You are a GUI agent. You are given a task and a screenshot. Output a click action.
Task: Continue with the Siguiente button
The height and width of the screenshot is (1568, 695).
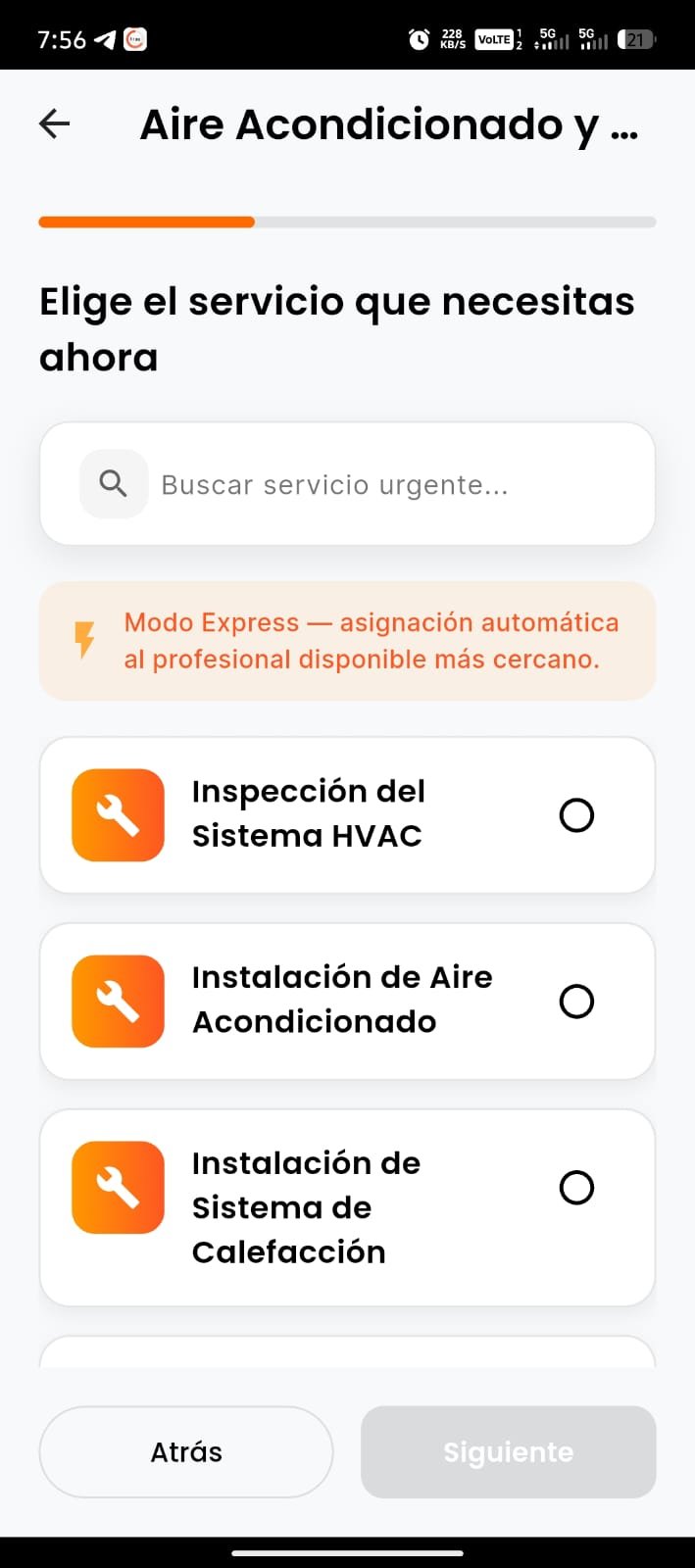(508, 1451)
